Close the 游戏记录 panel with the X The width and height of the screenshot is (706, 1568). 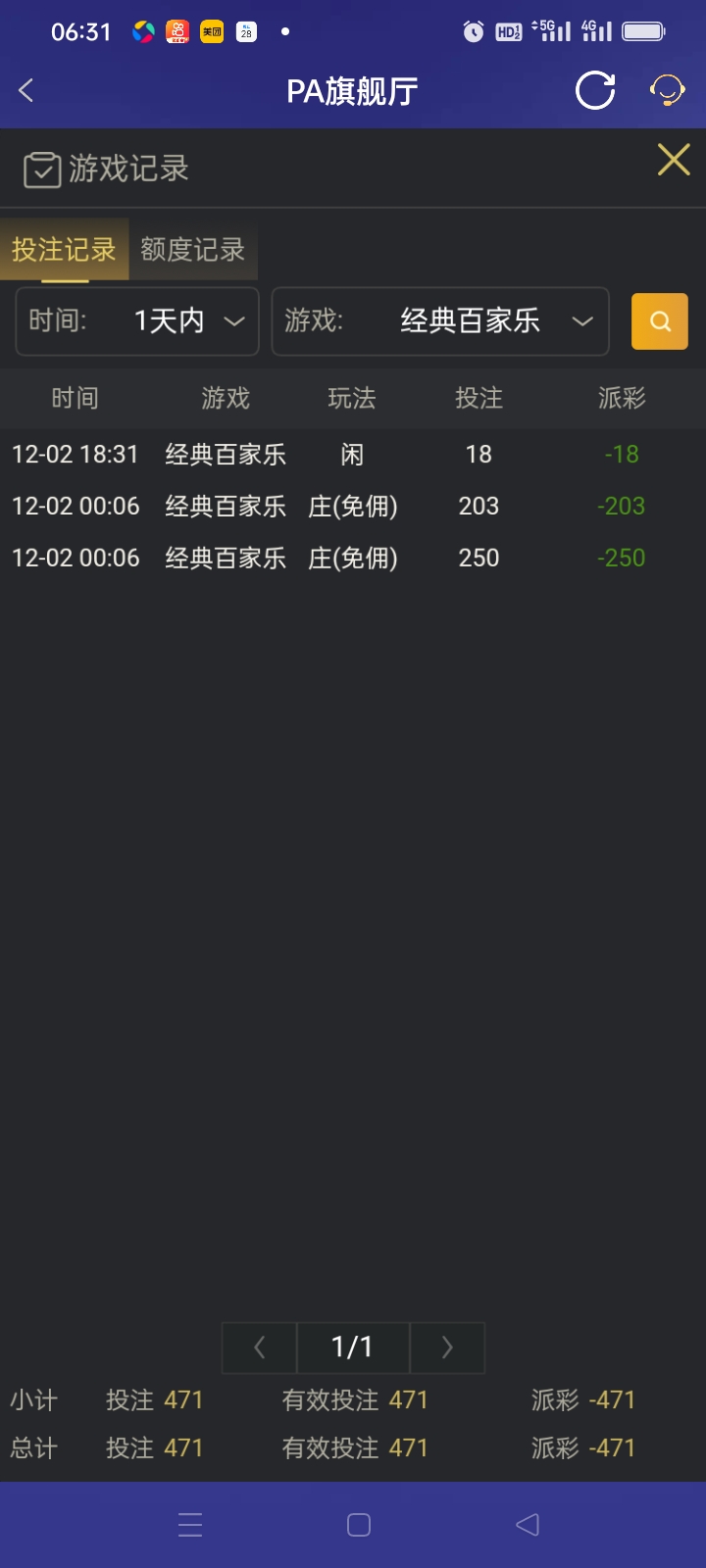(673, 160)
